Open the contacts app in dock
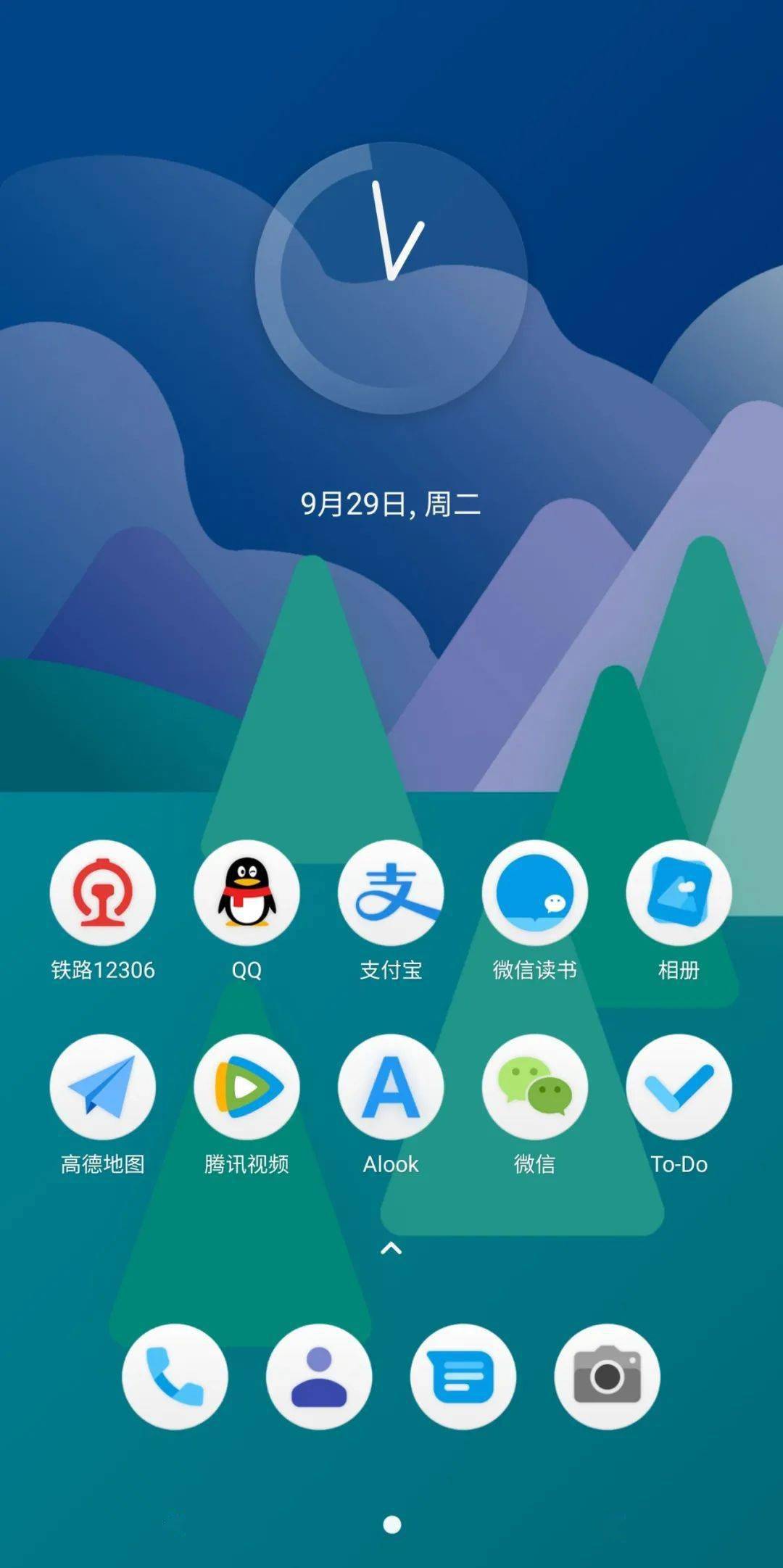 click(319, 1377)
